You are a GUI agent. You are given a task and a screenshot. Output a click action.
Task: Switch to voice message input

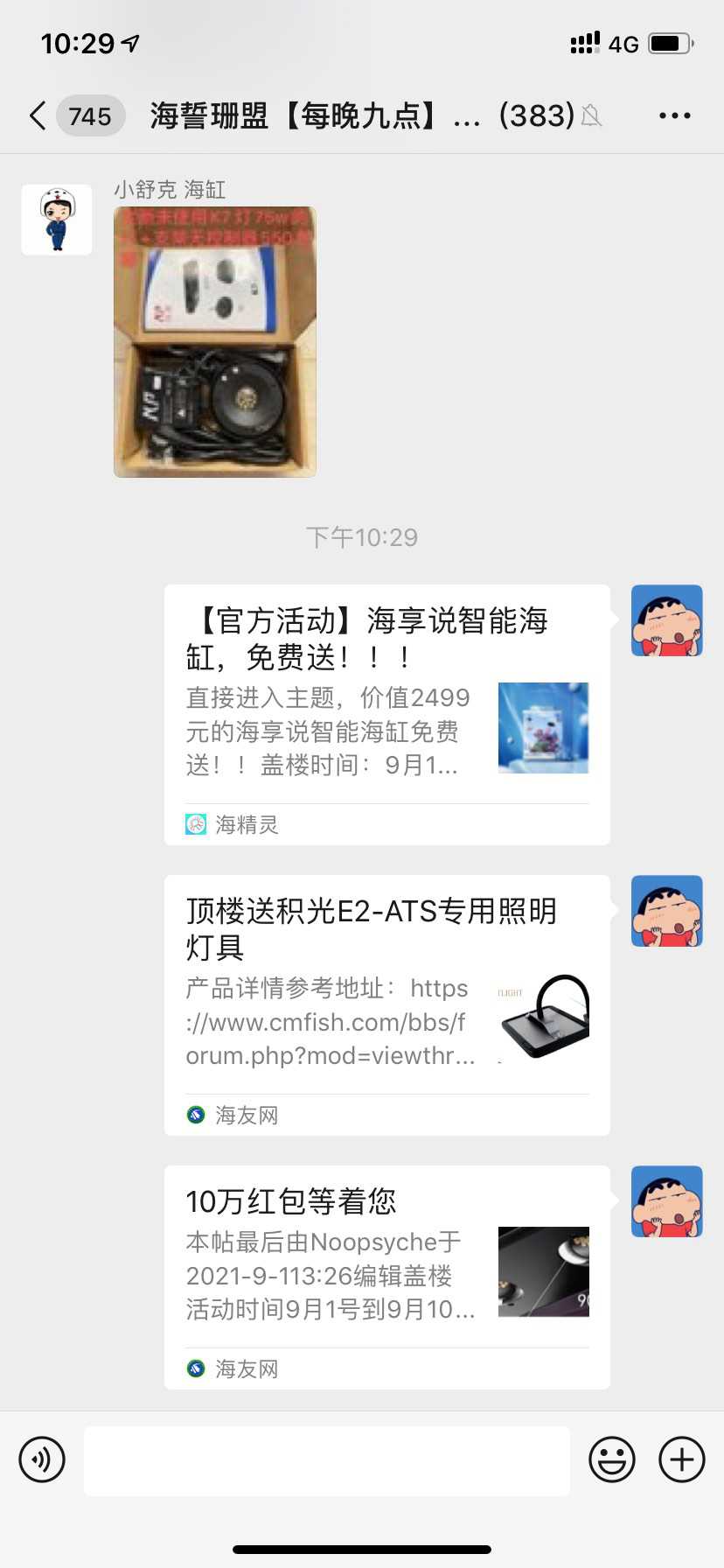coord(42,1459)
